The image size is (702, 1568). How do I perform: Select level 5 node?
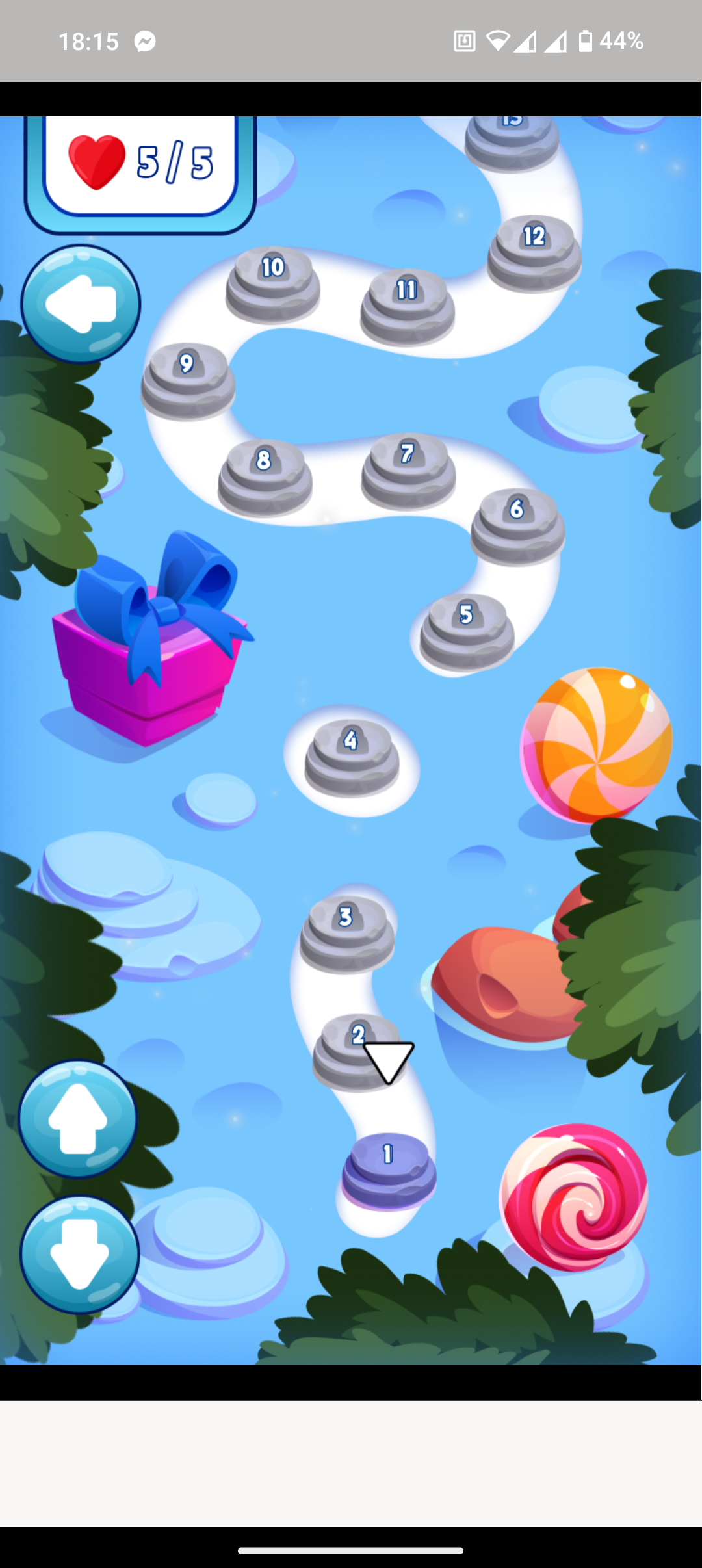click(x=466, y=631)
